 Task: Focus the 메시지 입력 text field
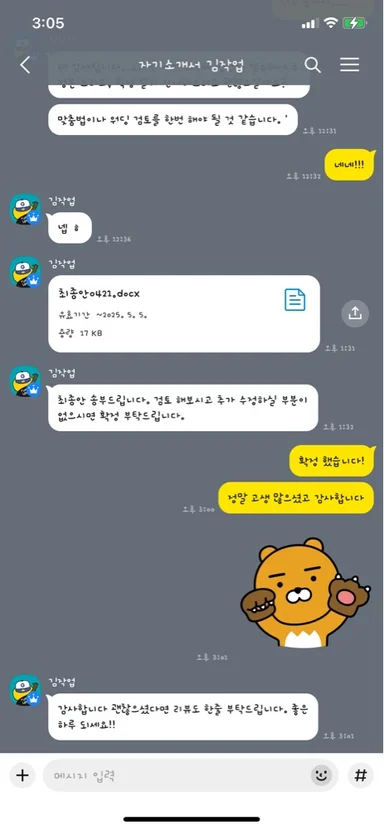coord(180,776)
